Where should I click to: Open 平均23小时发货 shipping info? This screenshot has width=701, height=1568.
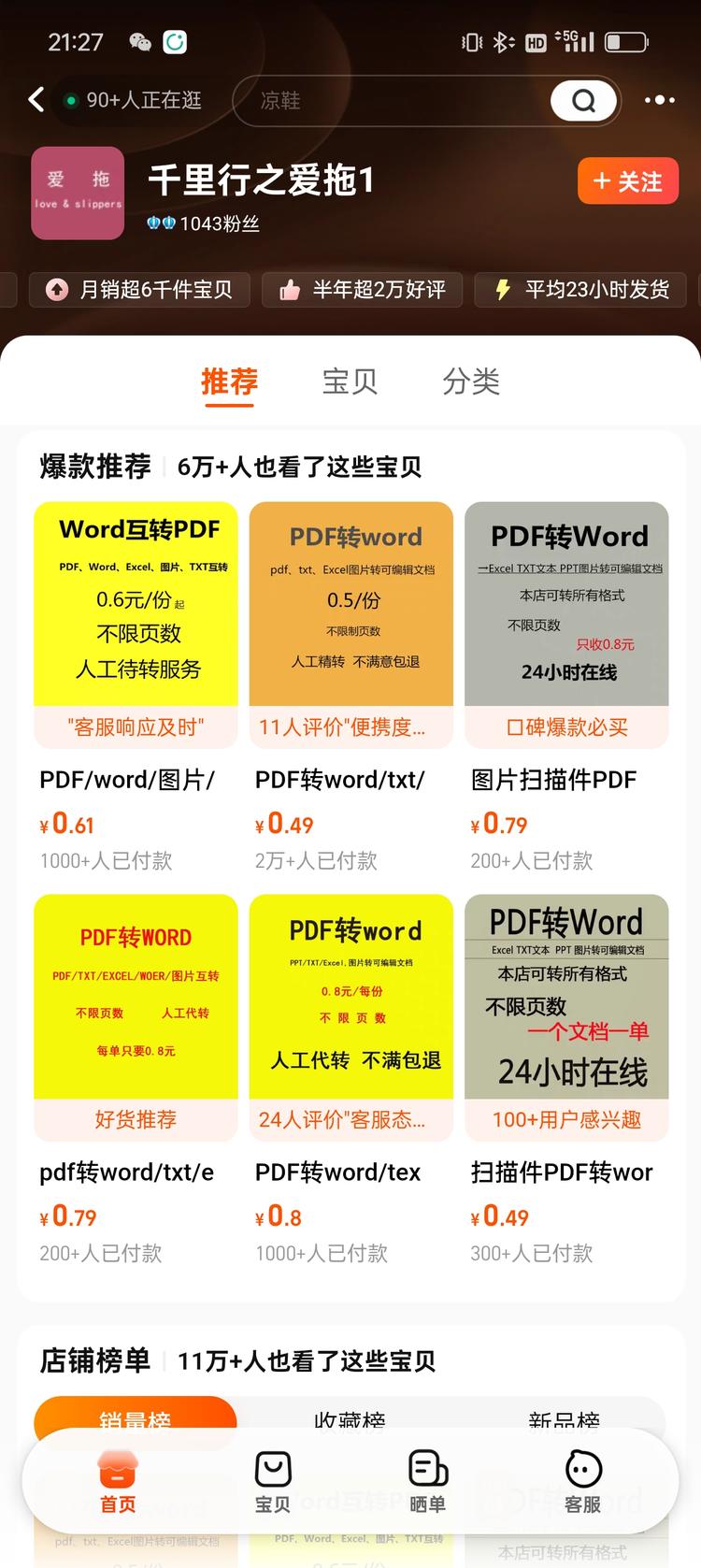579,290
